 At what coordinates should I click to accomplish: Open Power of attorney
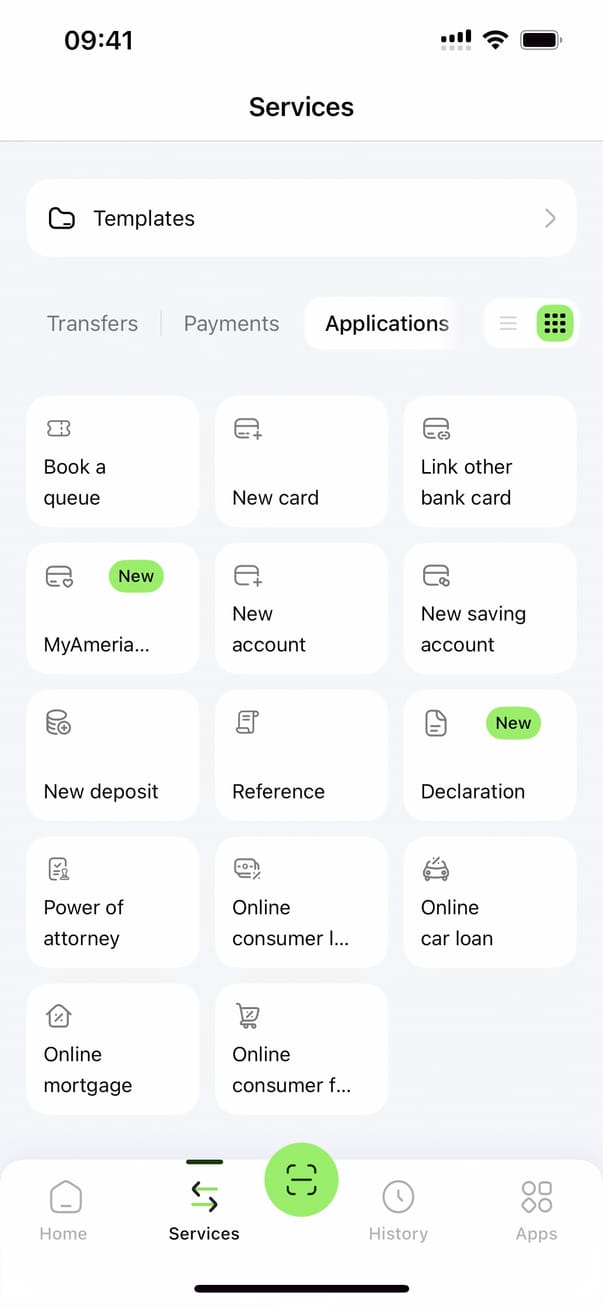(112, 902)
